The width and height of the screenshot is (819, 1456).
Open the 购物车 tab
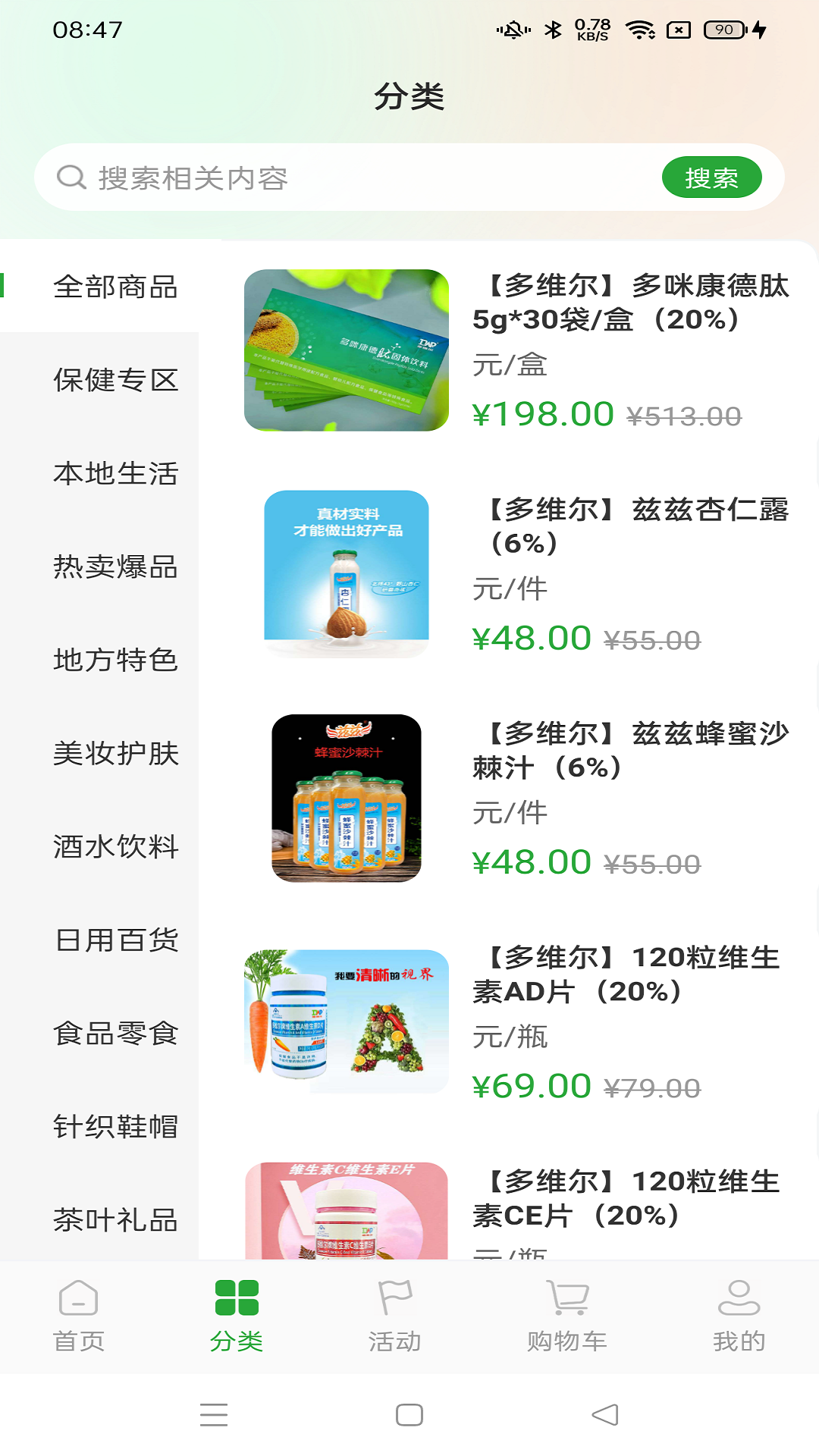[567, 1316]
